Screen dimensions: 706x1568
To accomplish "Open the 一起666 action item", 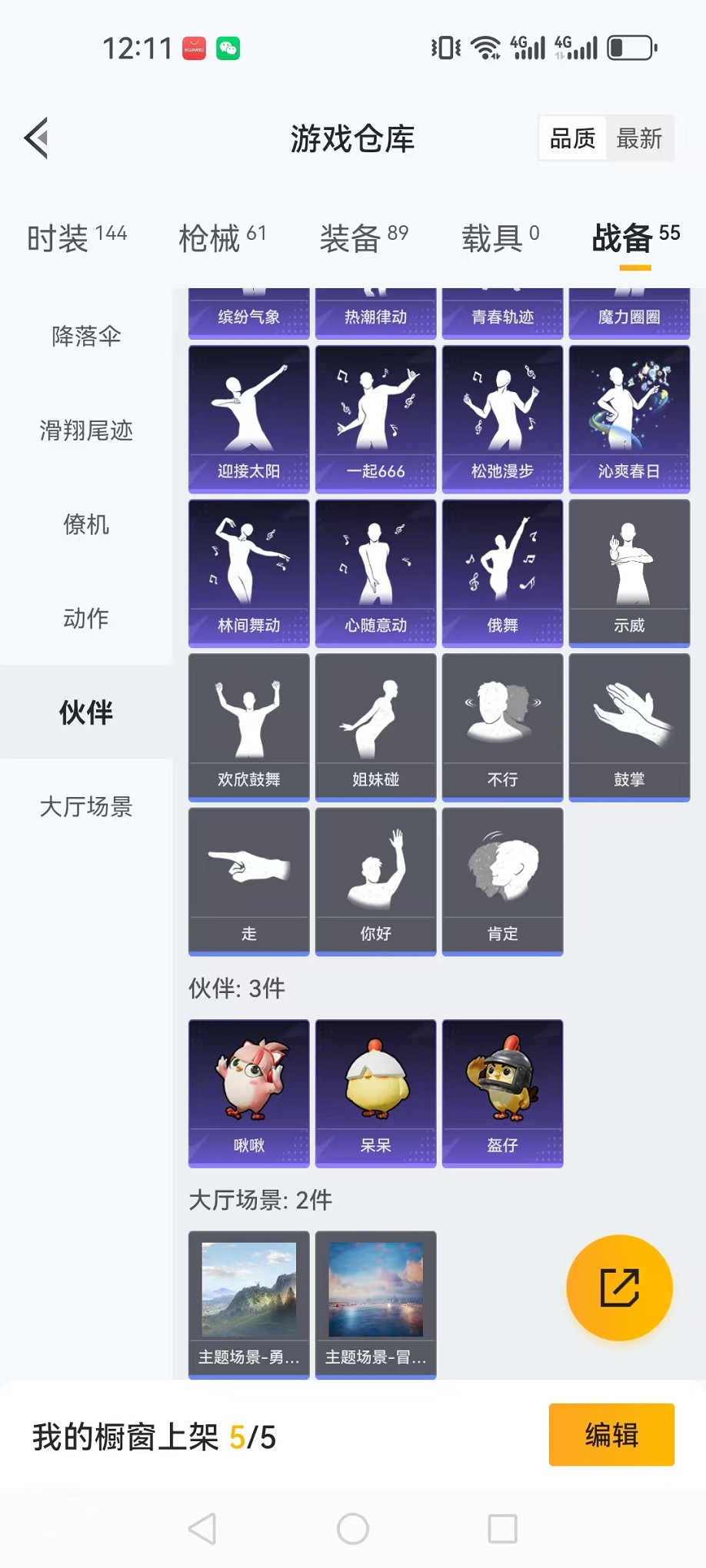I will 375,418.
